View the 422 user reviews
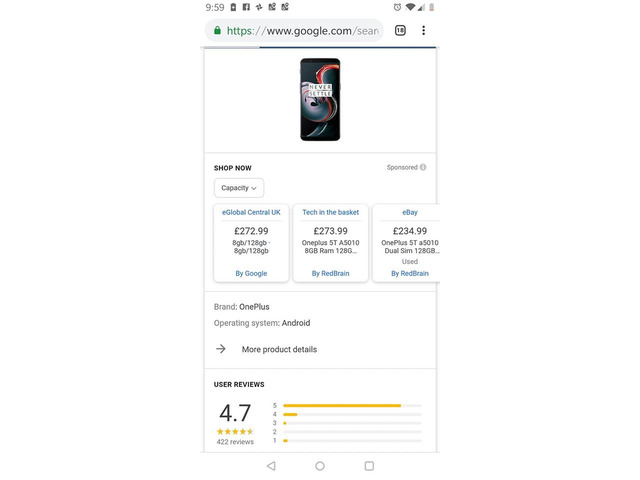This screenshot has width=640, height=480. (x=235, y=441)
